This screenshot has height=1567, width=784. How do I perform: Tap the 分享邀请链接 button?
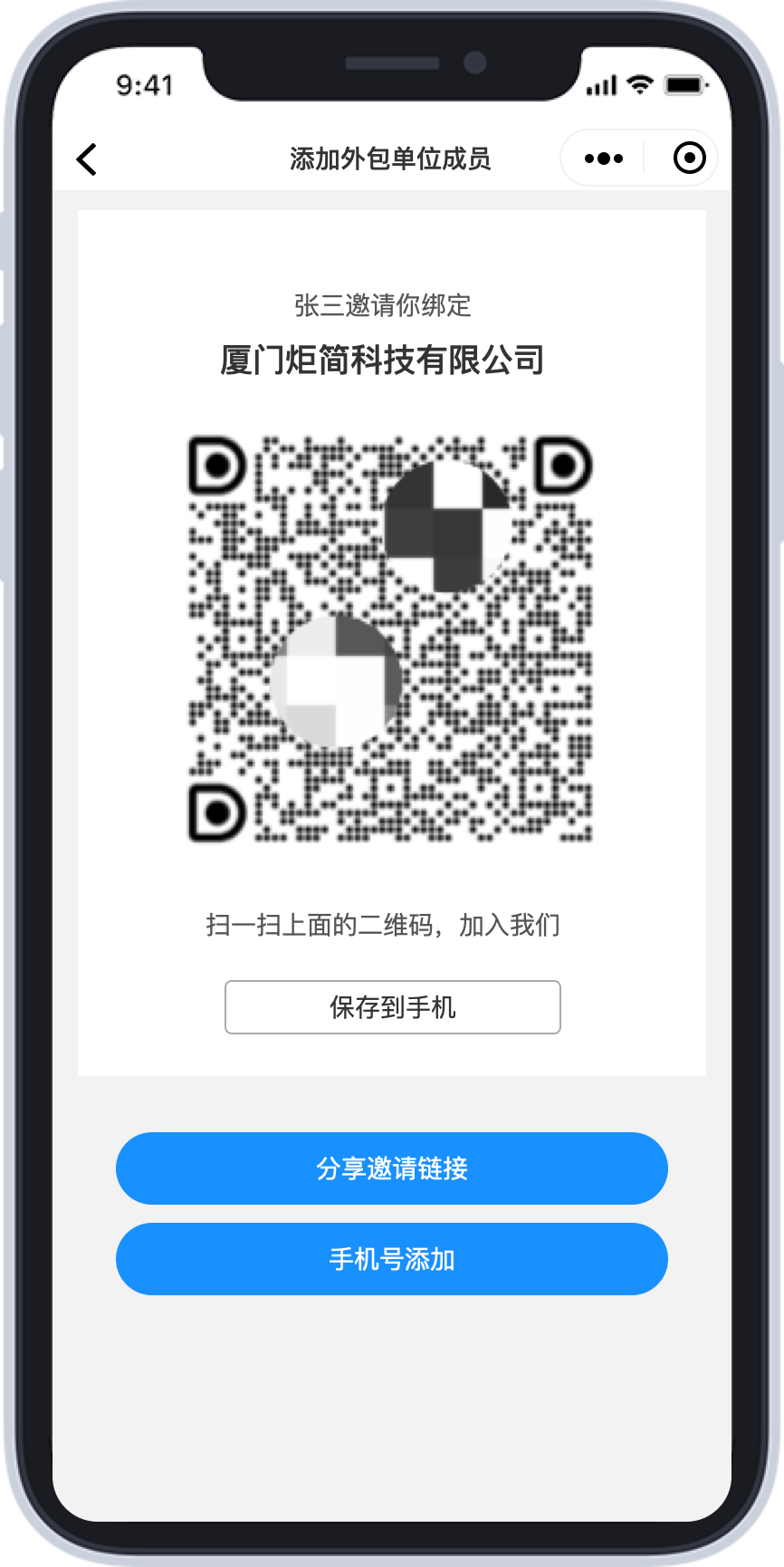point(392,1168)
